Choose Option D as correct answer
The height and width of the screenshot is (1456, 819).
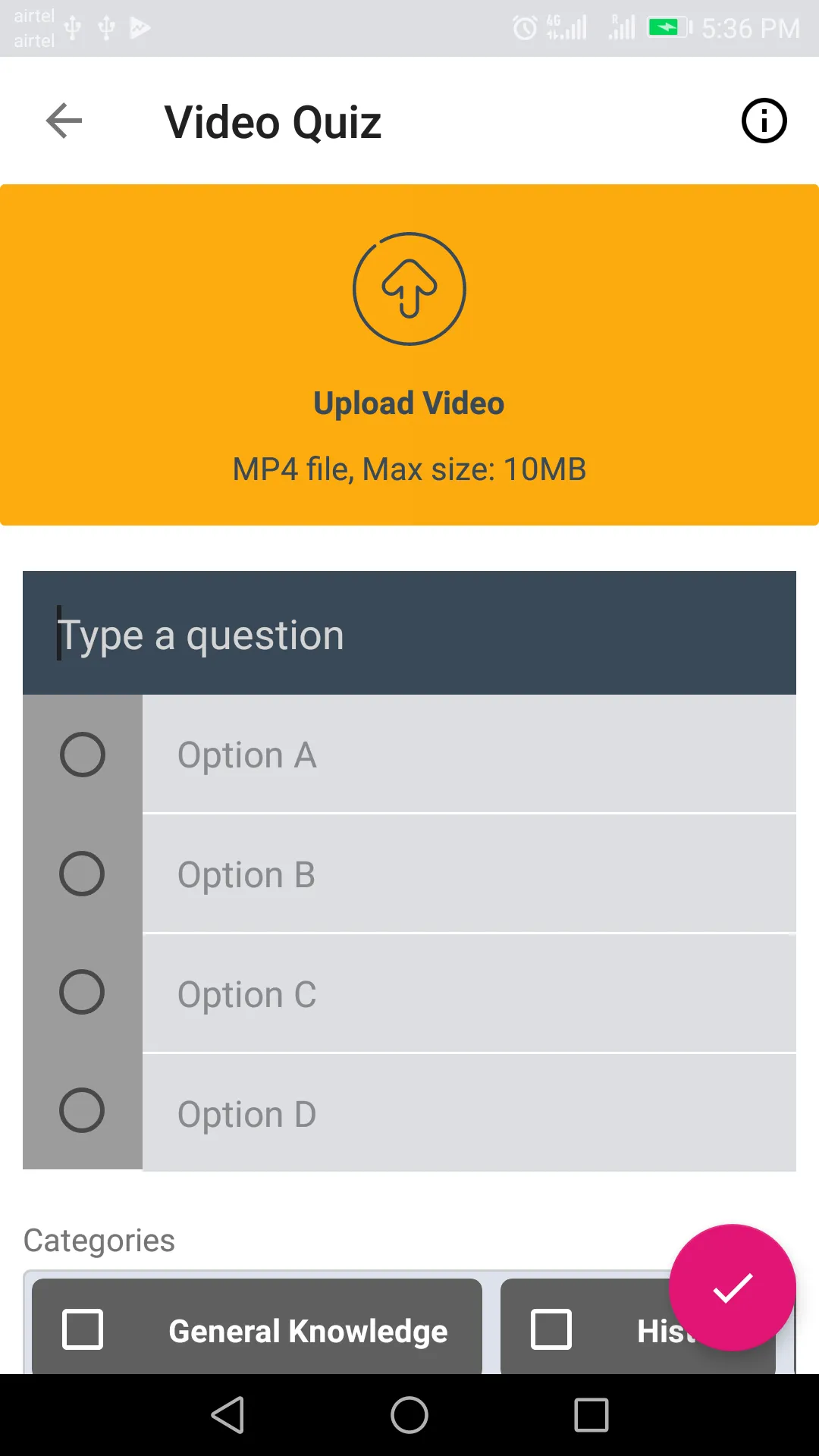[x=82, y=1110]
